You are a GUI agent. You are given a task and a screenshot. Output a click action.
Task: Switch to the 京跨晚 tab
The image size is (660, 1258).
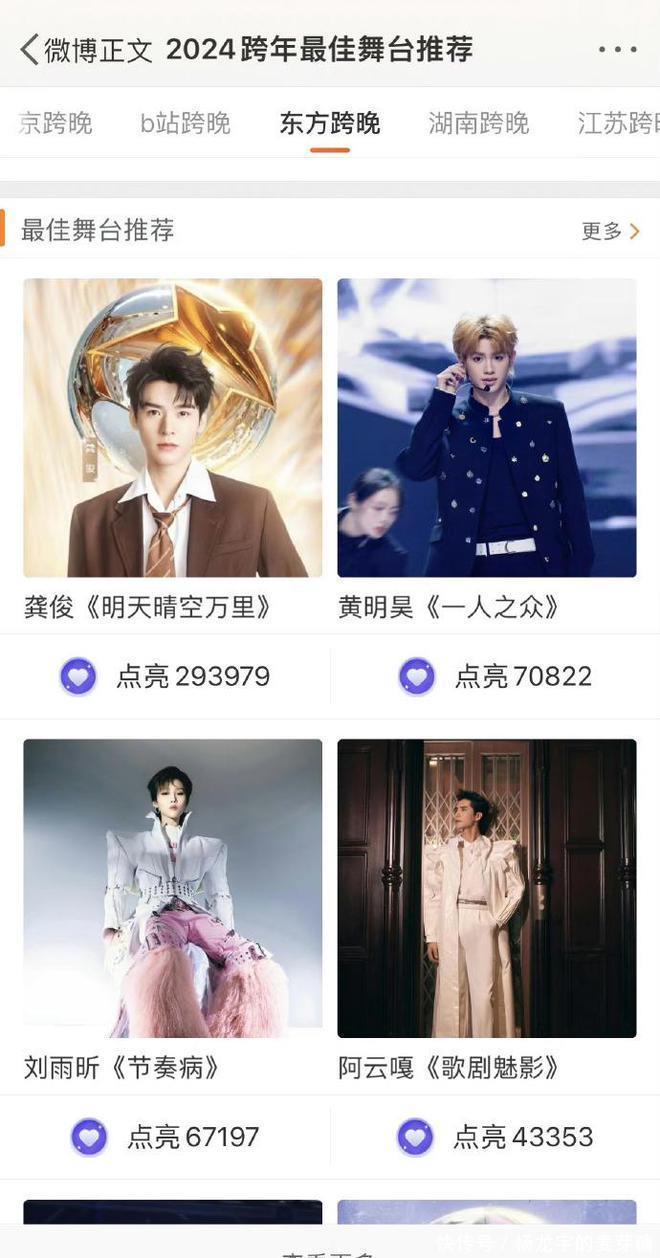tap(55, 123)
